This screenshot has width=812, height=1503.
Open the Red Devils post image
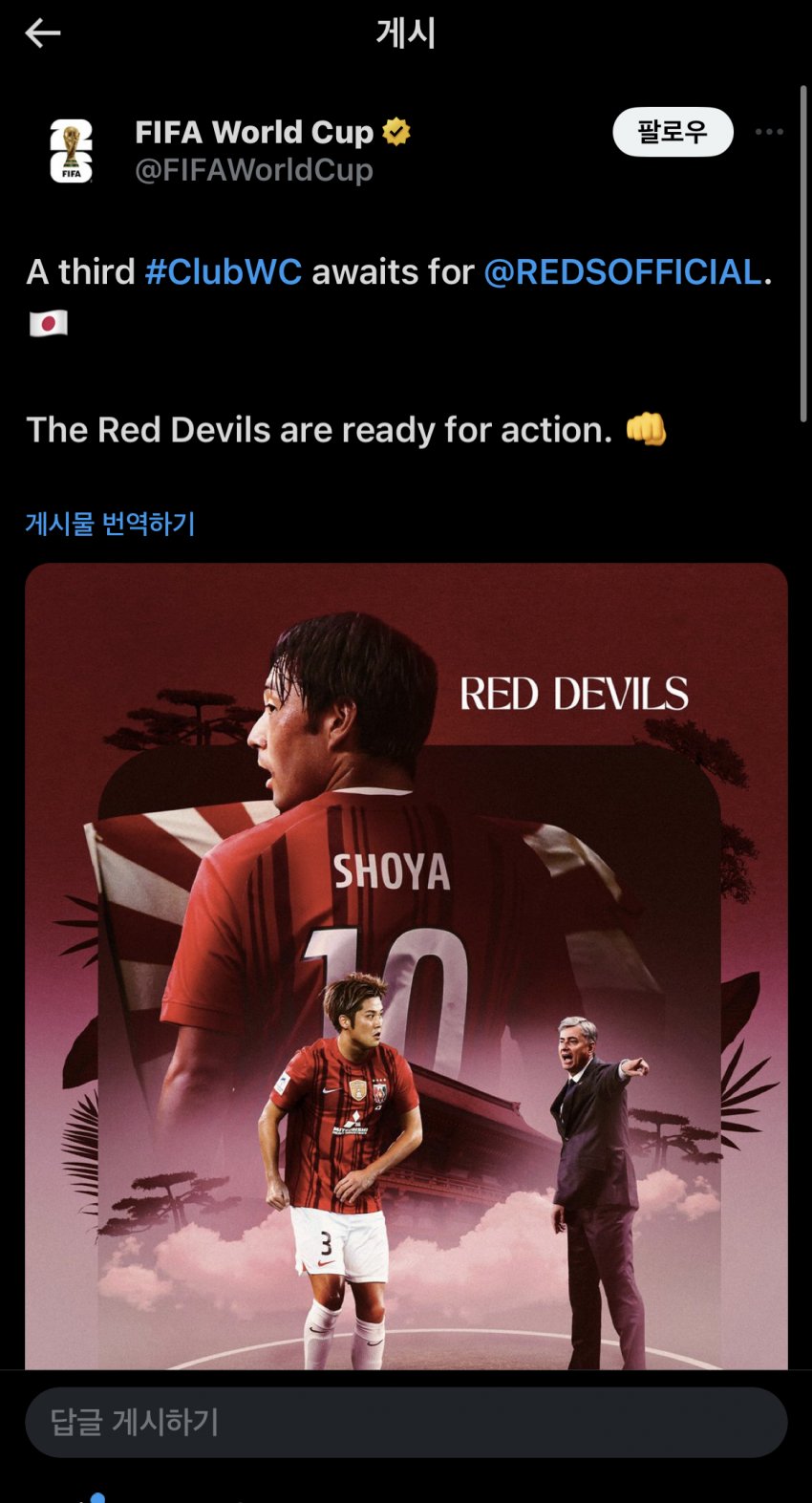[406, 965]
